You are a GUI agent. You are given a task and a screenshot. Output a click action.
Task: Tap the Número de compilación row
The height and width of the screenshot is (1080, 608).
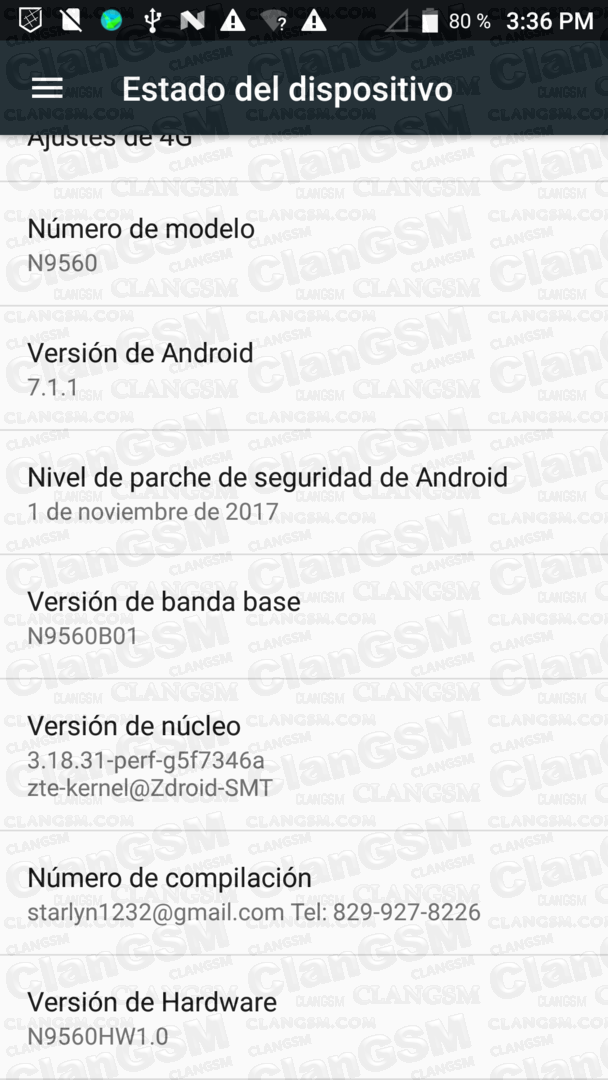tap(304, 893)
